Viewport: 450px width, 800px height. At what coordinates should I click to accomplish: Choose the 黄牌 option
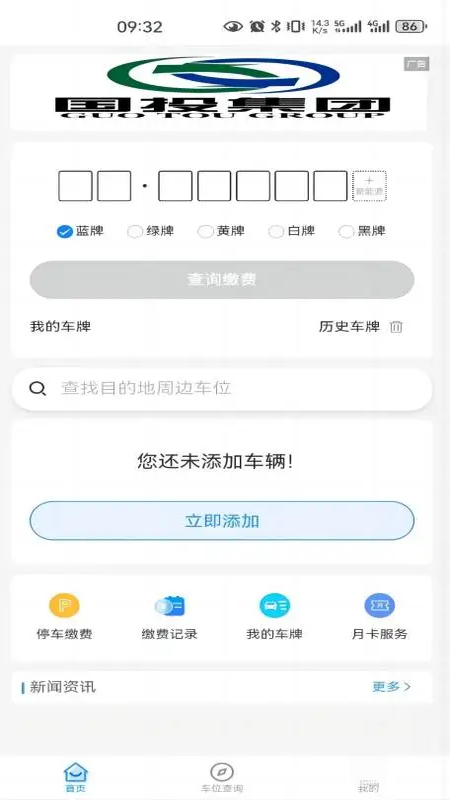pos(221,231)
